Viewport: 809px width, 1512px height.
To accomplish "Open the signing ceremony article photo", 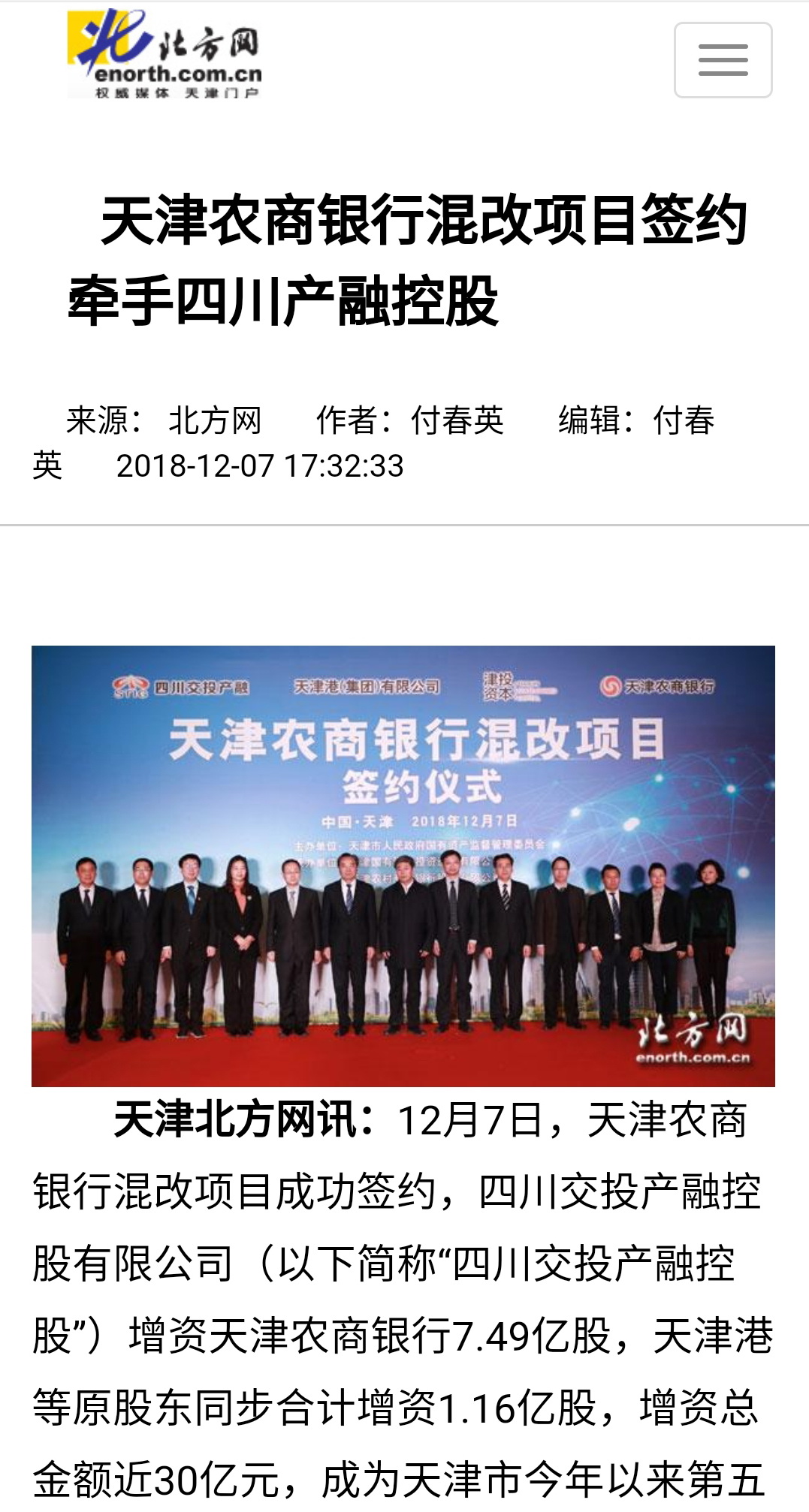I will (403, 866).
